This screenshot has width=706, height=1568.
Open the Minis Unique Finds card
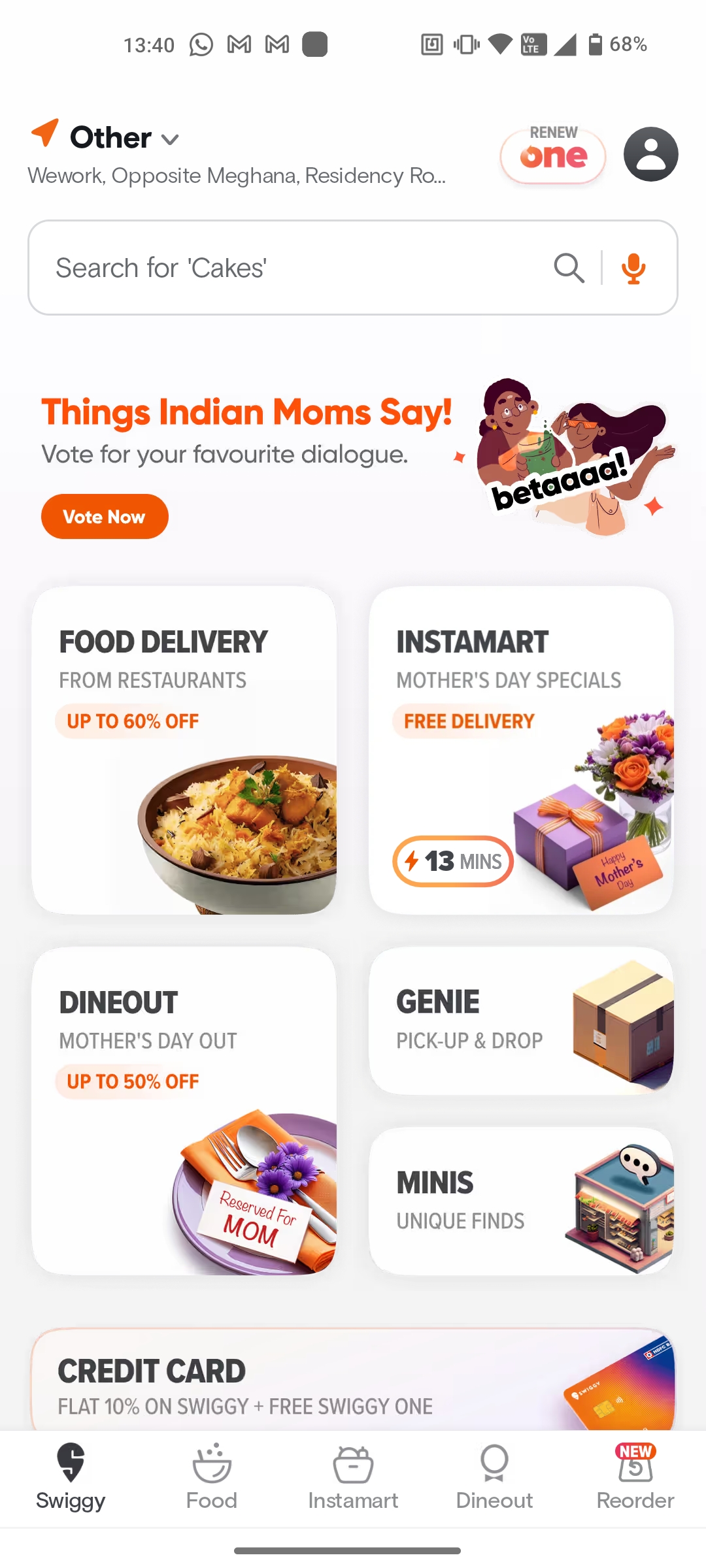[x=521, y=1201]
